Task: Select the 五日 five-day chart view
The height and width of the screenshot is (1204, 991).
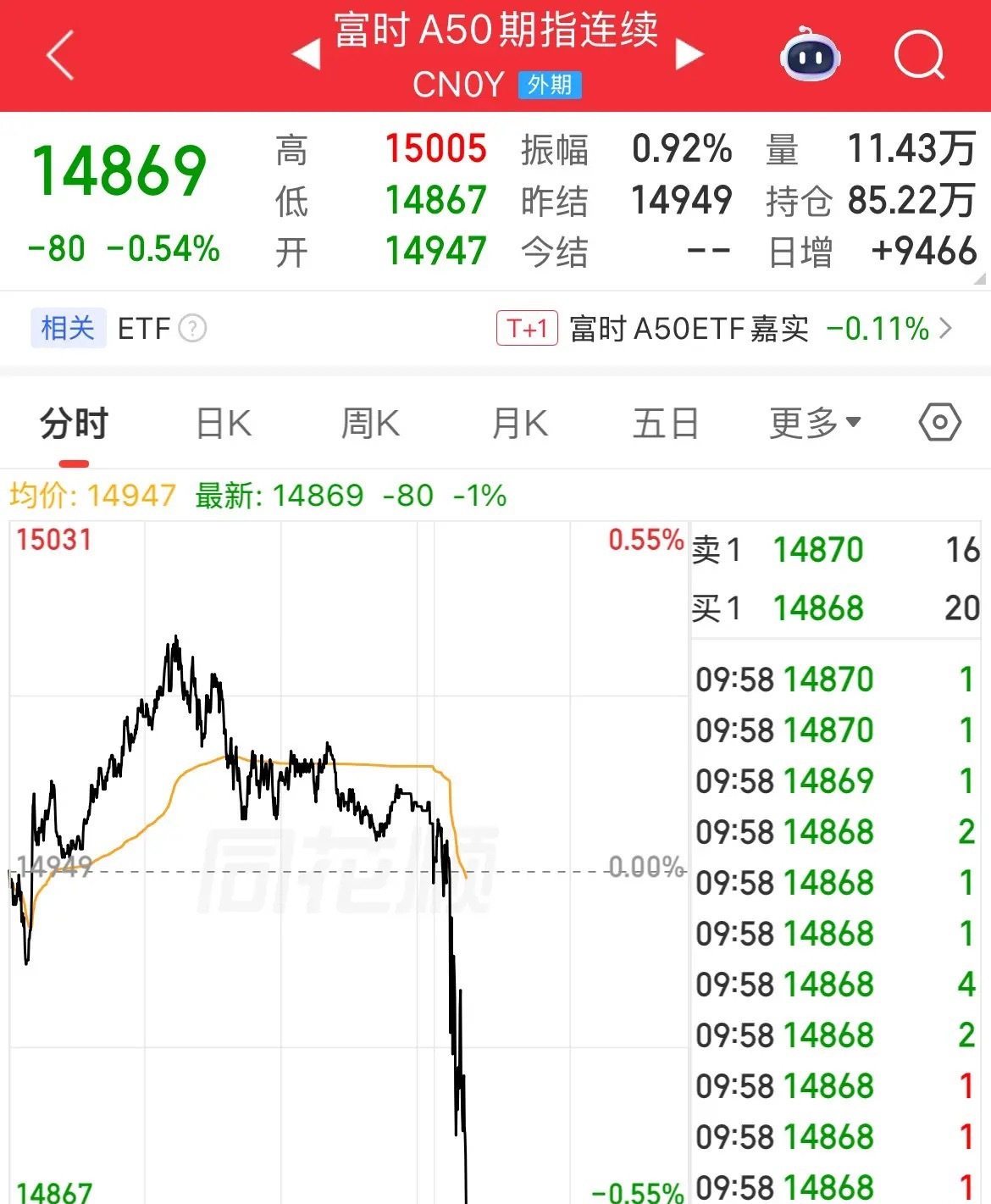Action: tap(666, 422)
